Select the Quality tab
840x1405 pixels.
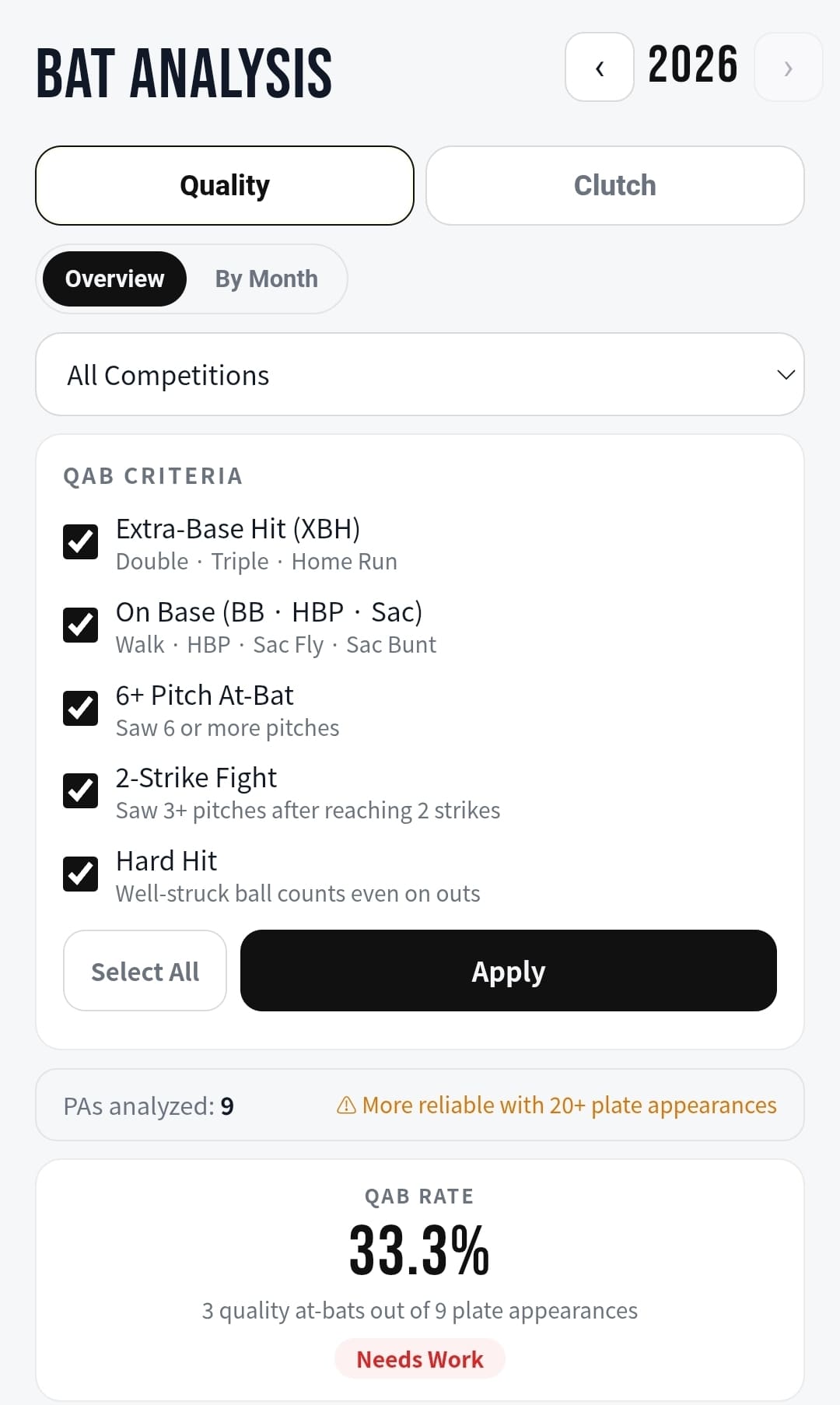click(x=225, y=185)
